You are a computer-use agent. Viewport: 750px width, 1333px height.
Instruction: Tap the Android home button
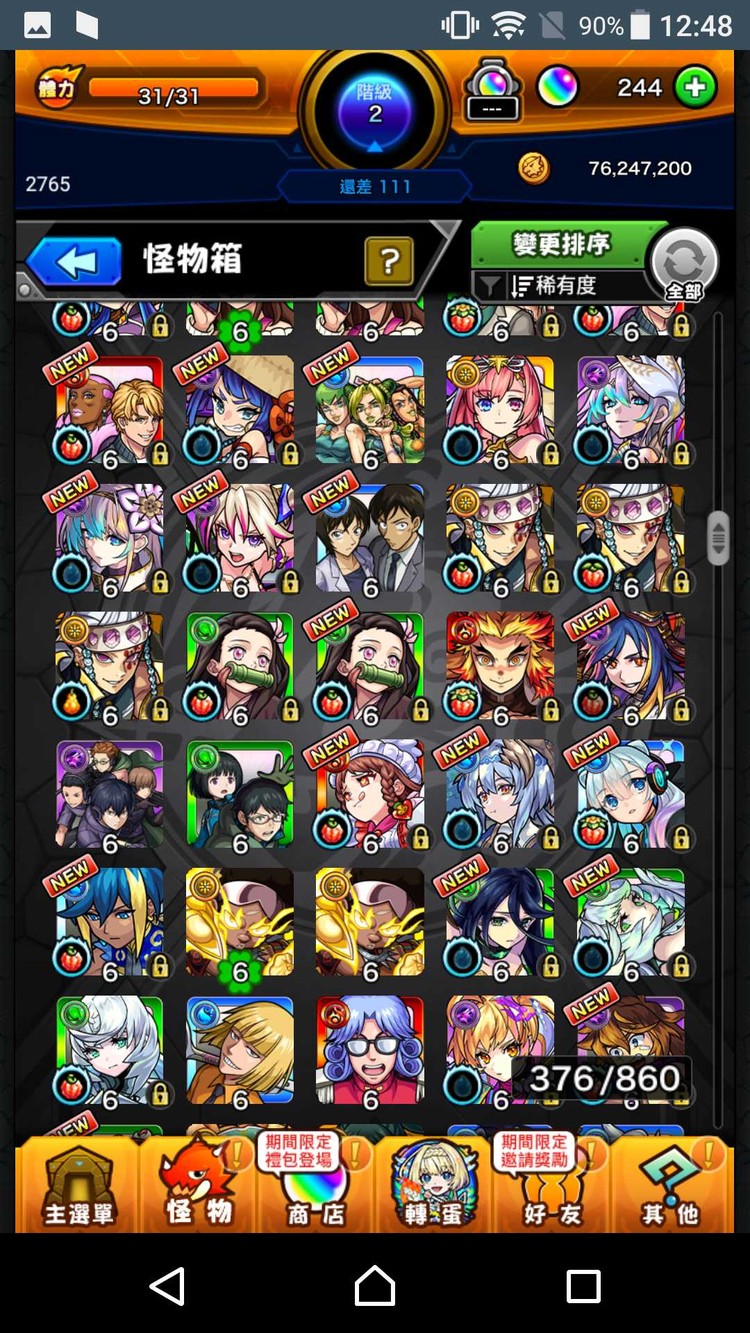(x=375, y=1285)
